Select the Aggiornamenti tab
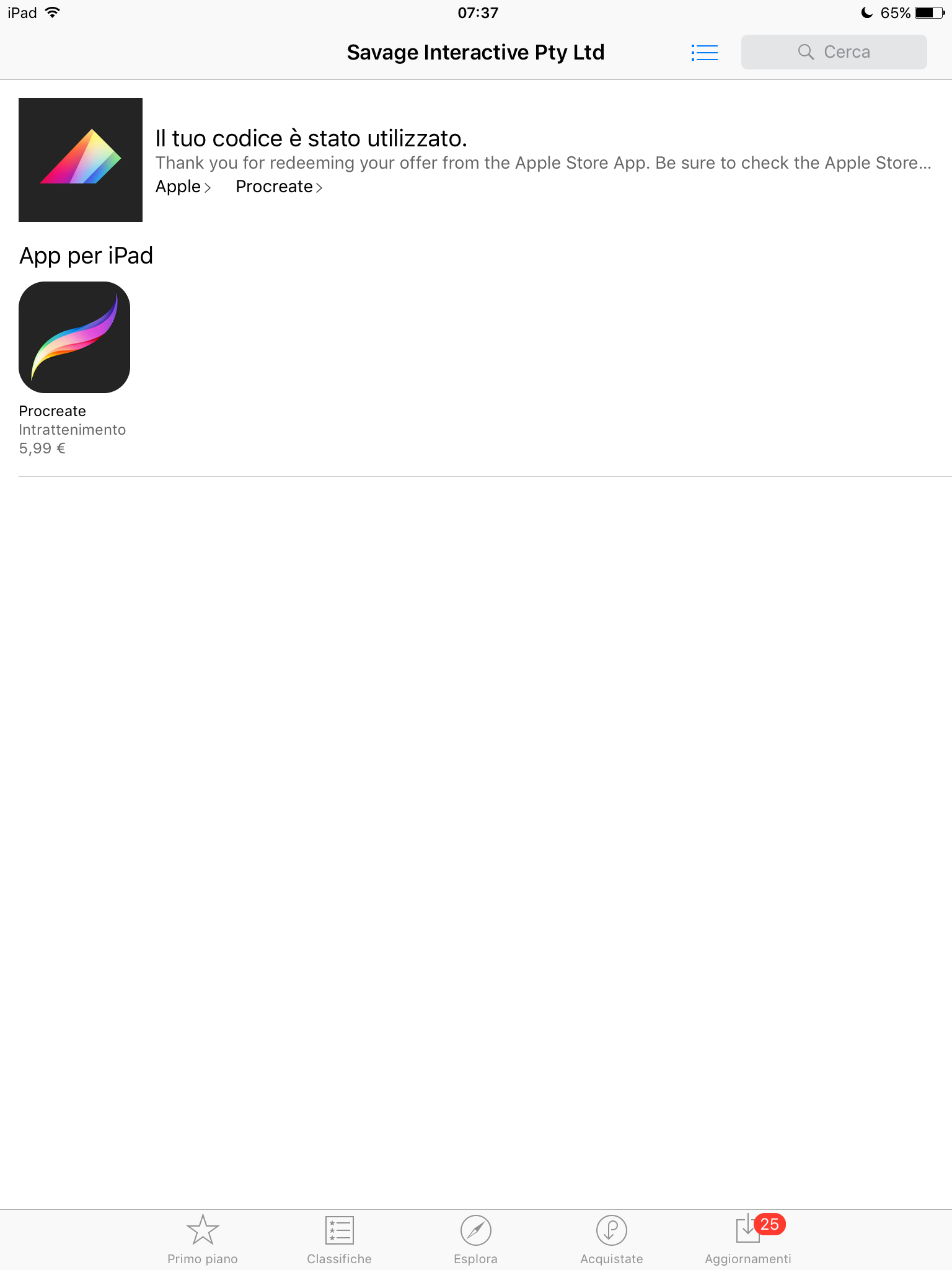 click(748, 1238)
